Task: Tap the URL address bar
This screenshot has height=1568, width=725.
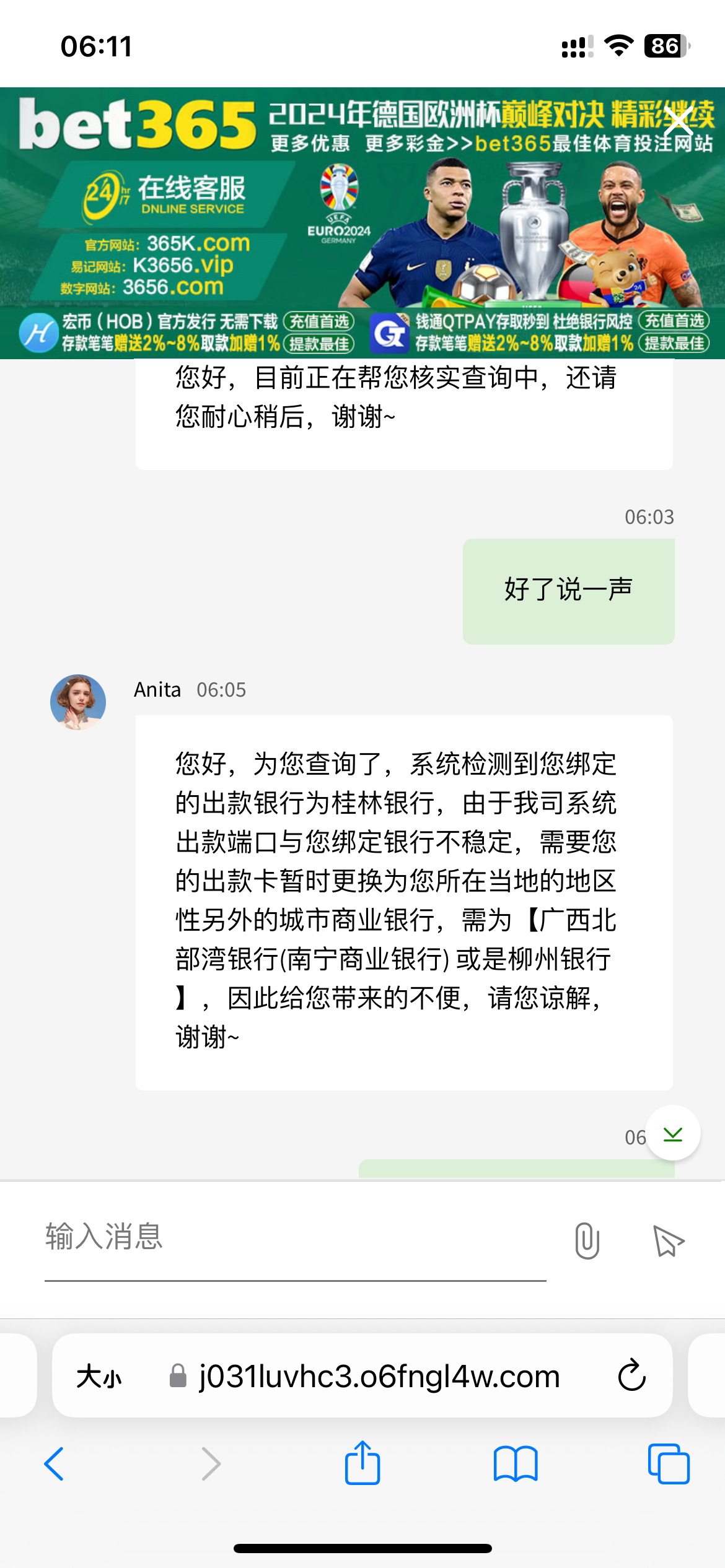Action: point(379,1377)
